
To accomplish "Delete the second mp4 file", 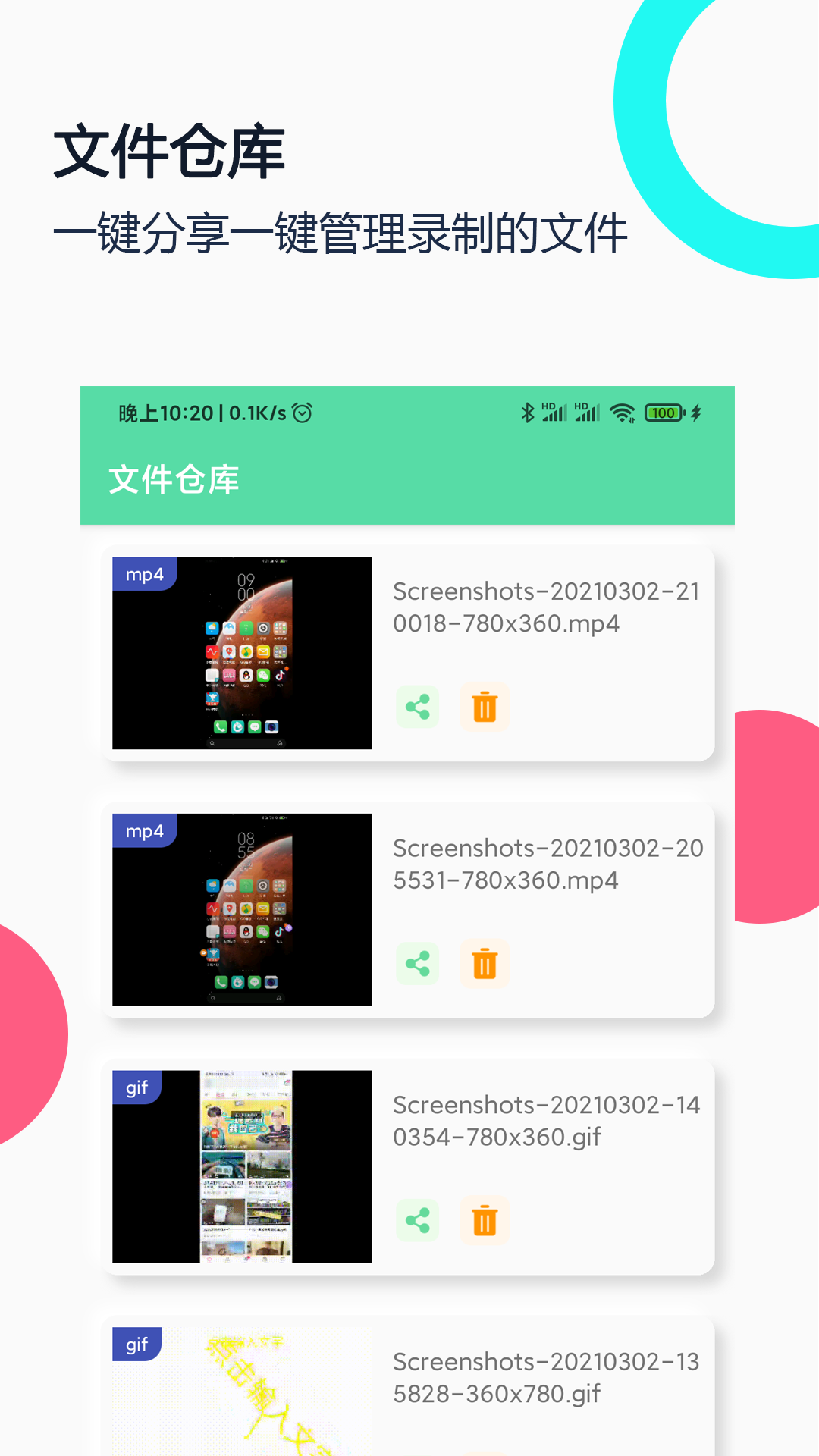I will 485,964.
